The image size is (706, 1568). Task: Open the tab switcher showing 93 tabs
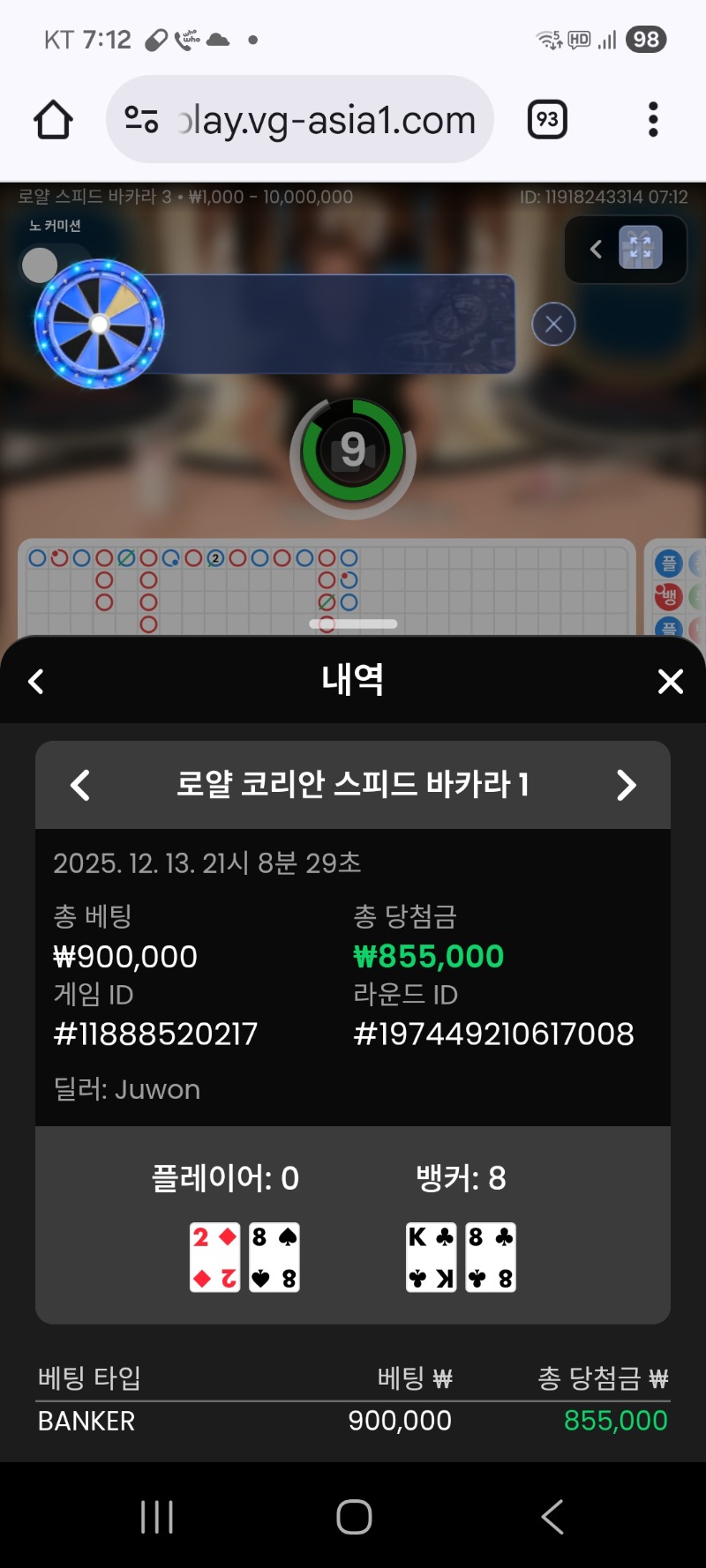[547, 119]
